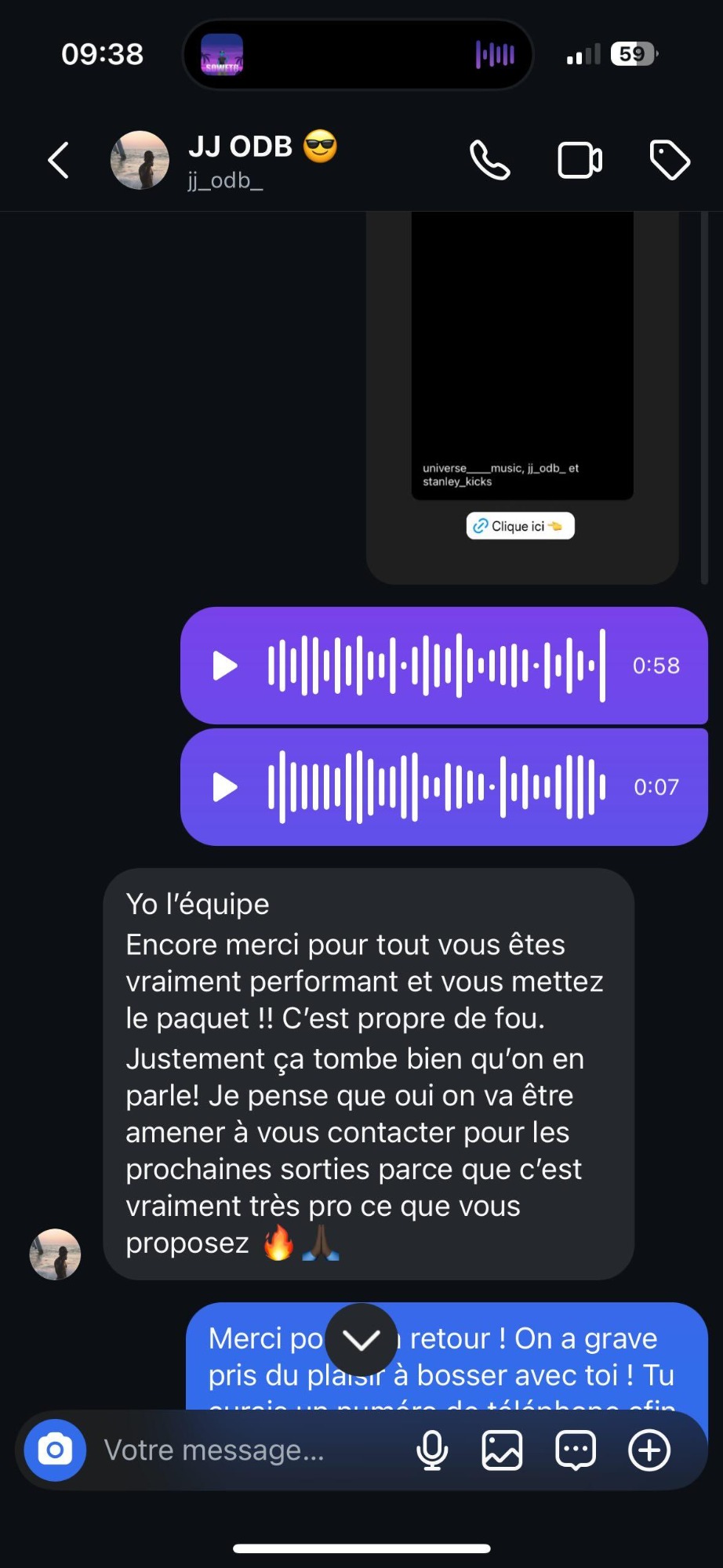Open the stickers and GIF picker

click(x=576, y=1450)
